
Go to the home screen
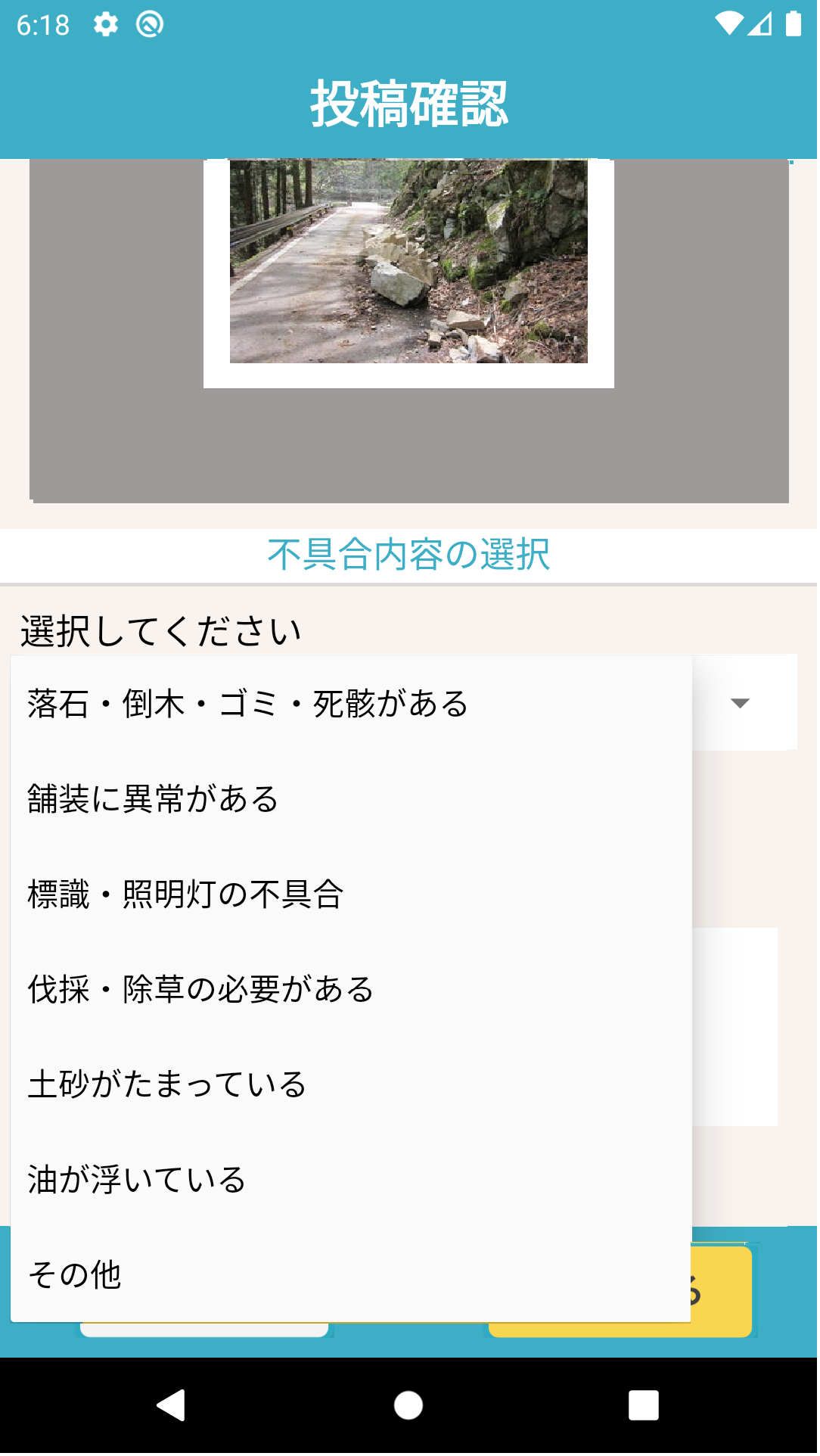click(x=408, y=1407)
